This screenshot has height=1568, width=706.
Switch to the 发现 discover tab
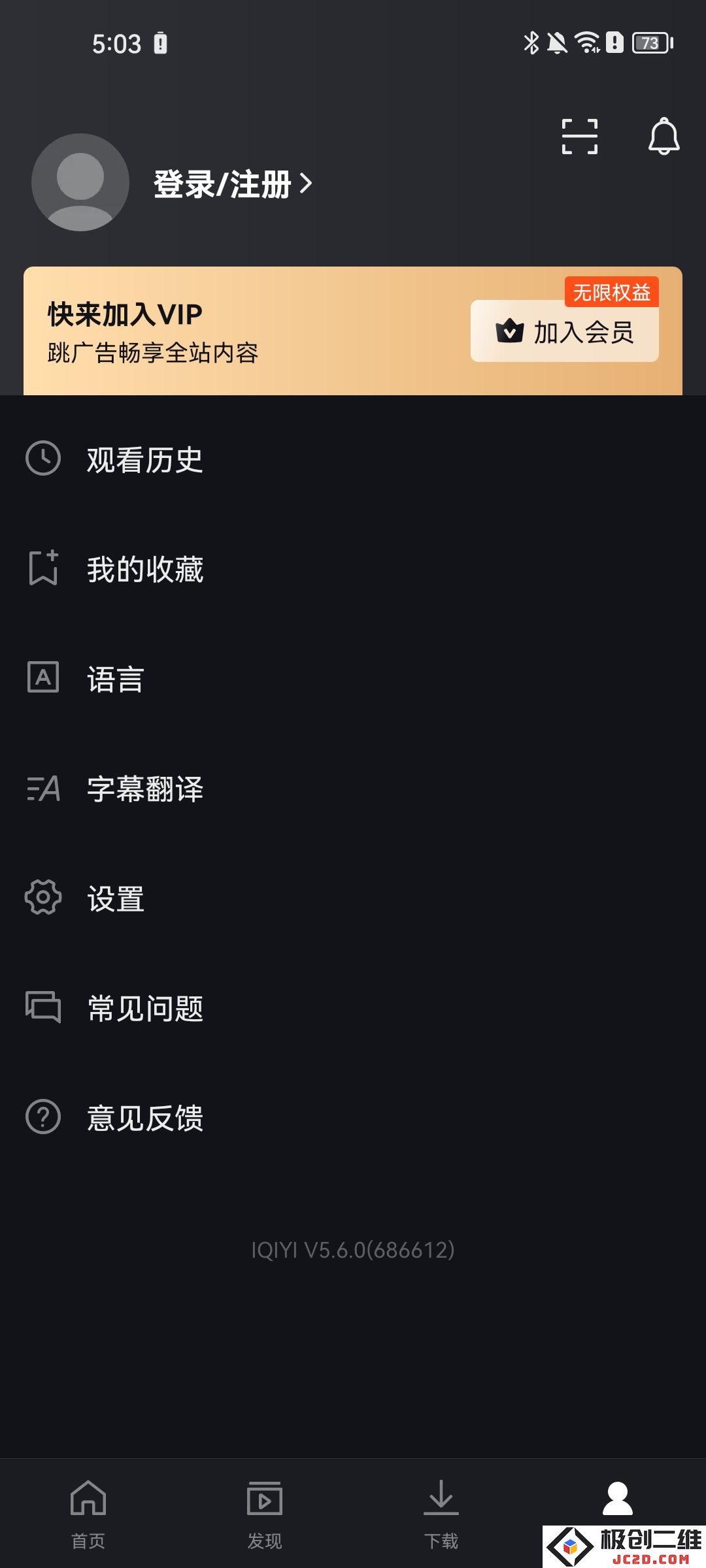(x=265, y=1514)
